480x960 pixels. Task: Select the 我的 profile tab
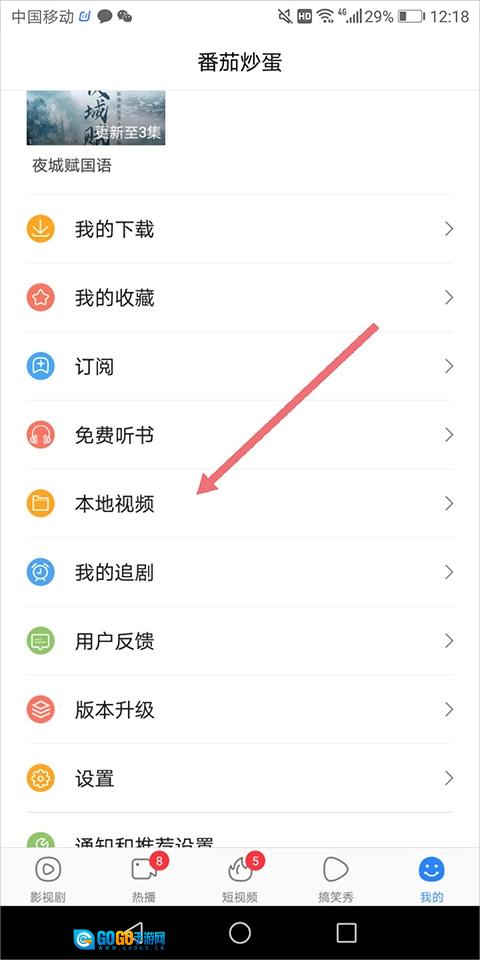[432, 878]
